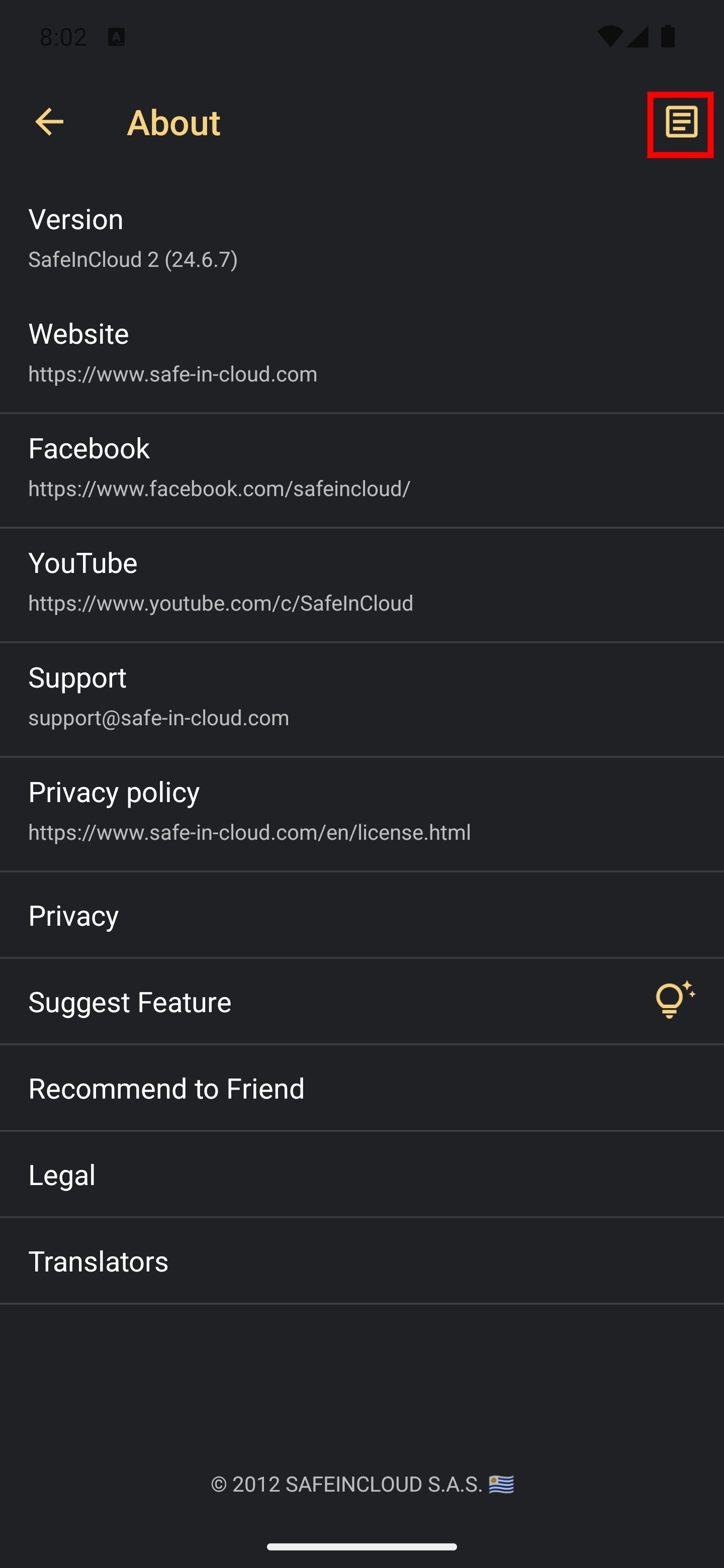724x1568 pixels.
Task: Tap the Version row
Action: pos(361,239)
